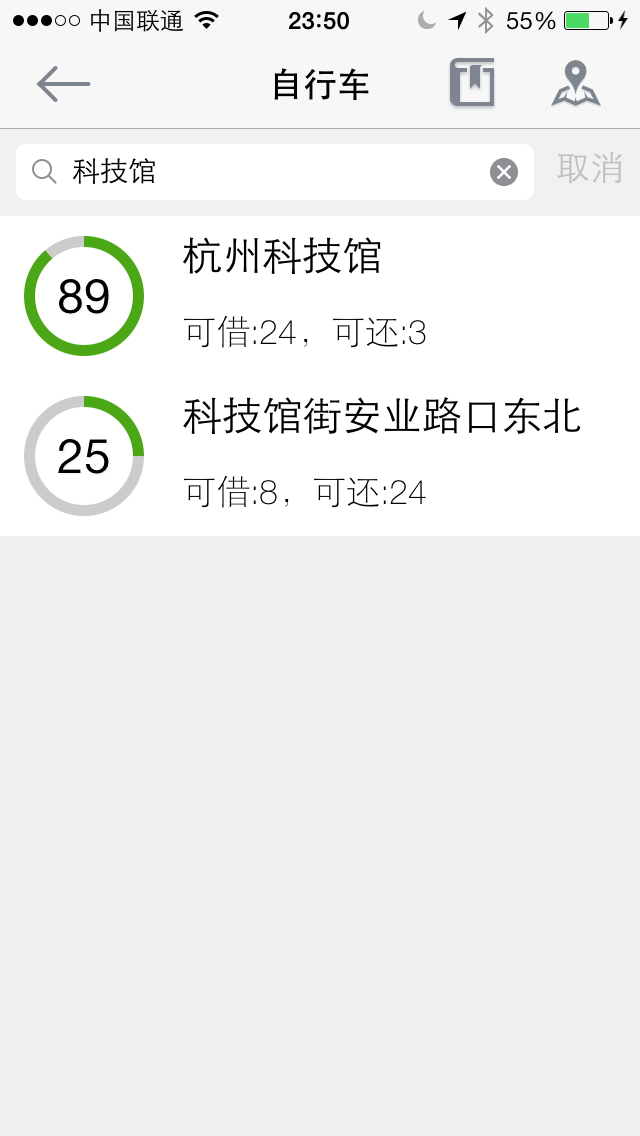Select the 科技馆街安业路口东北 station
The image size is (640, 1136).
click(320, 456)
